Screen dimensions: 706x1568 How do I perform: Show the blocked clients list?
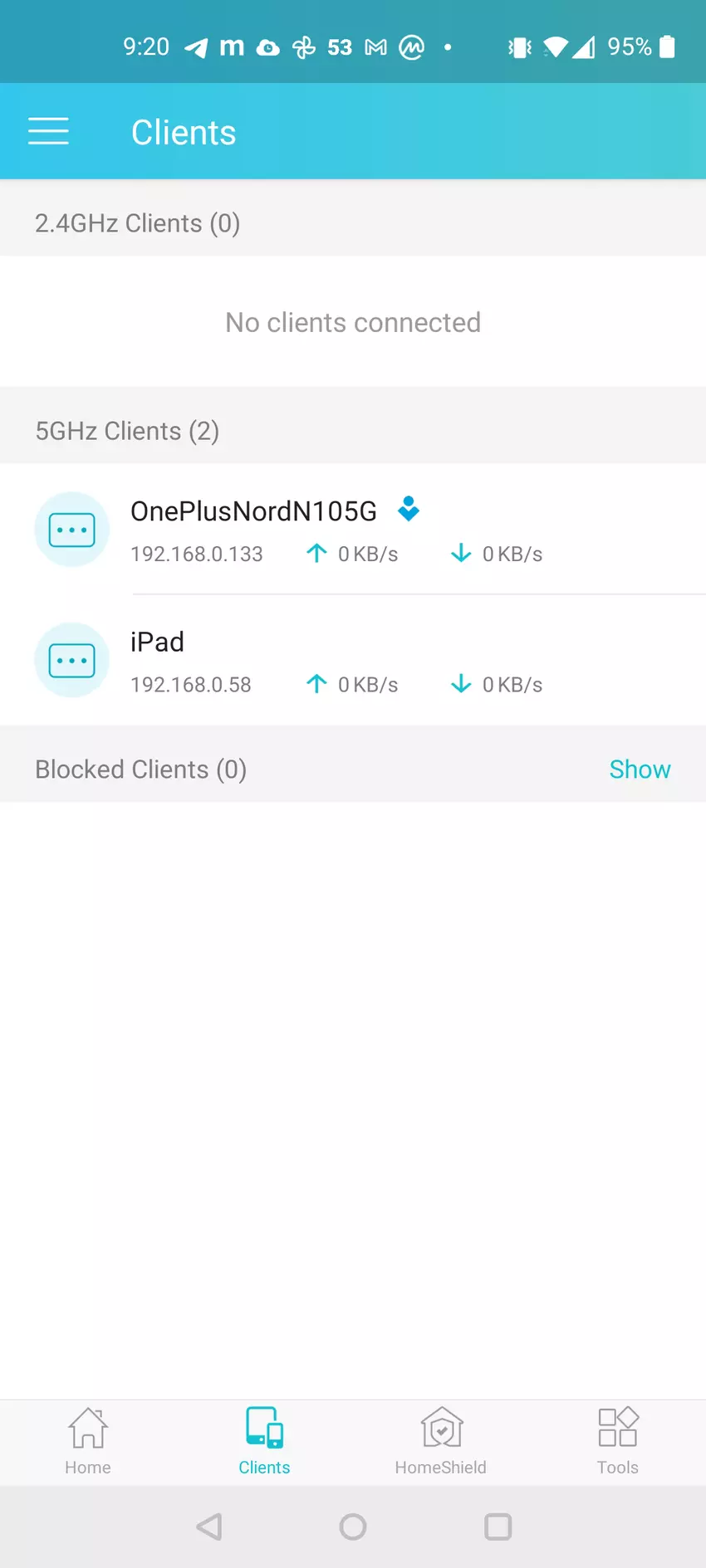click(639, 769)
